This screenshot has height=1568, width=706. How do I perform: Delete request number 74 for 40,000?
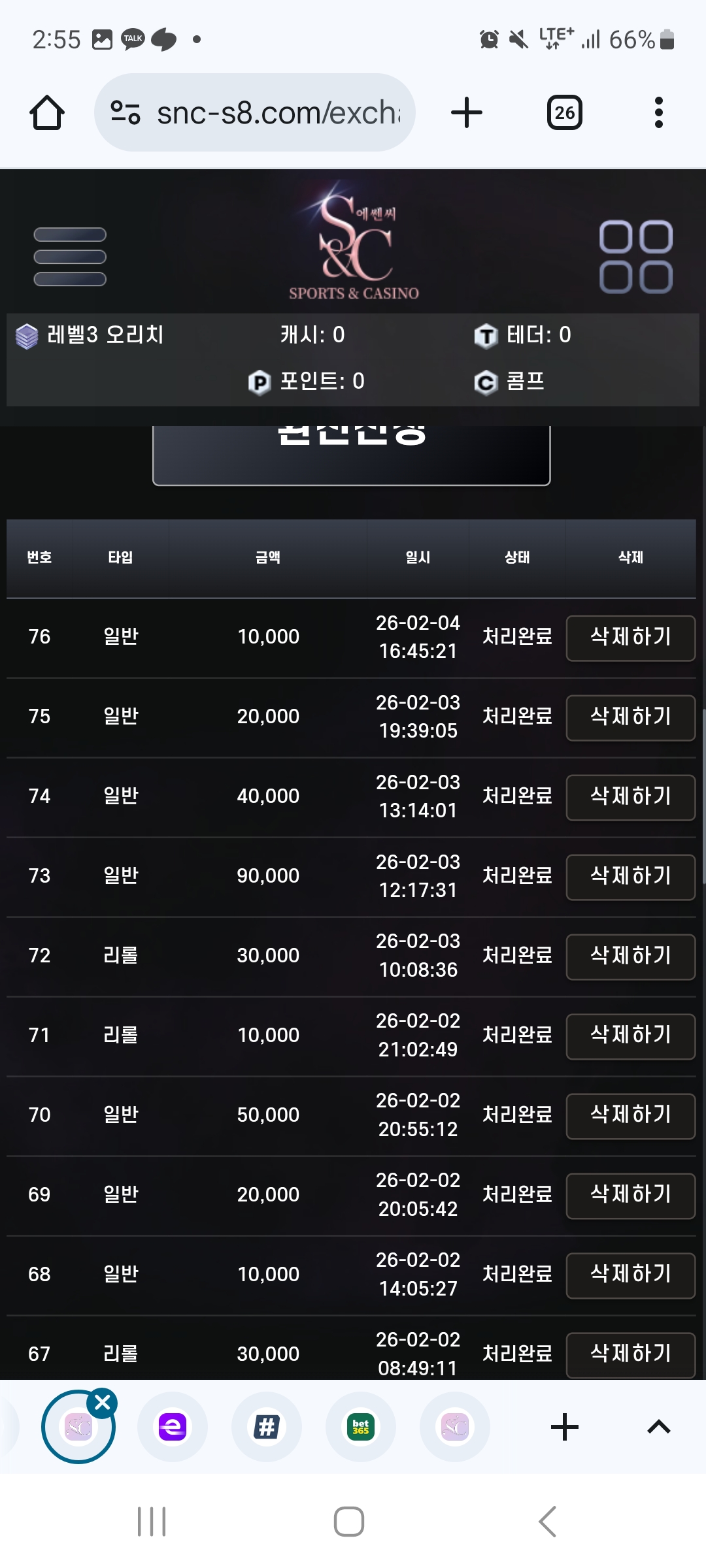click(630, 797)
